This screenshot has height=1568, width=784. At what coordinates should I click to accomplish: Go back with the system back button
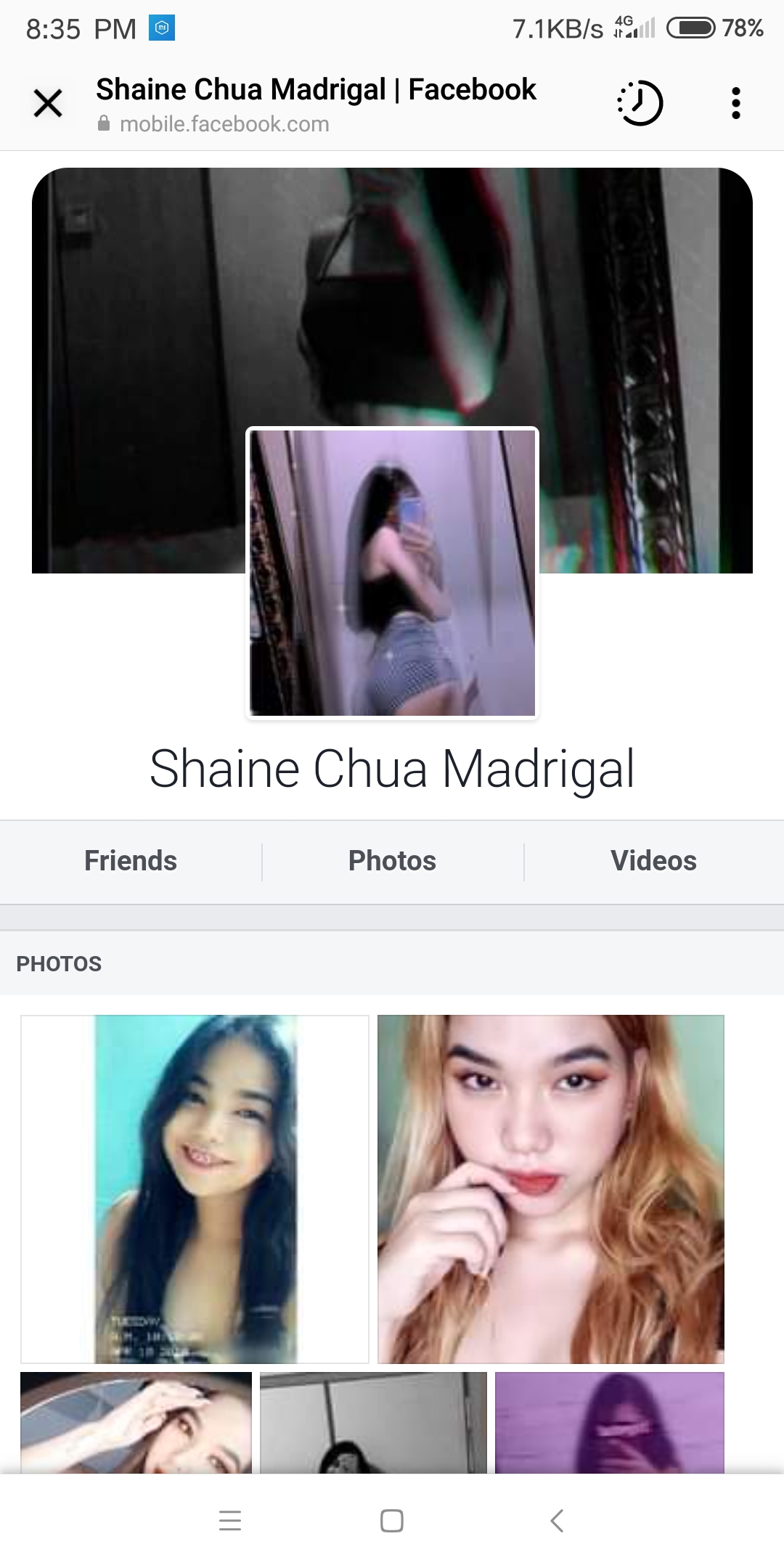point(557,1521)
